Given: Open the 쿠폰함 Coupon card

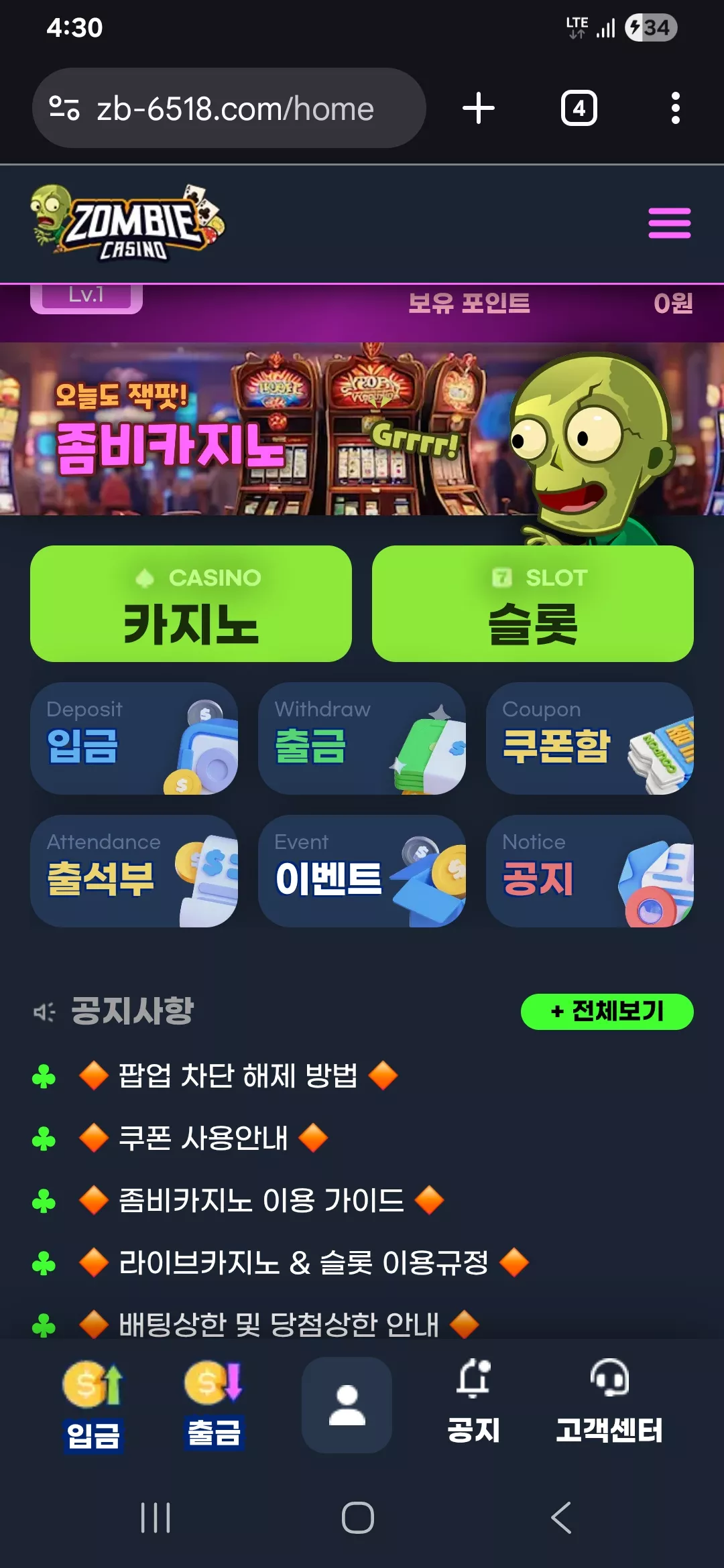Looking at the screenshot, I should [590, 738].
